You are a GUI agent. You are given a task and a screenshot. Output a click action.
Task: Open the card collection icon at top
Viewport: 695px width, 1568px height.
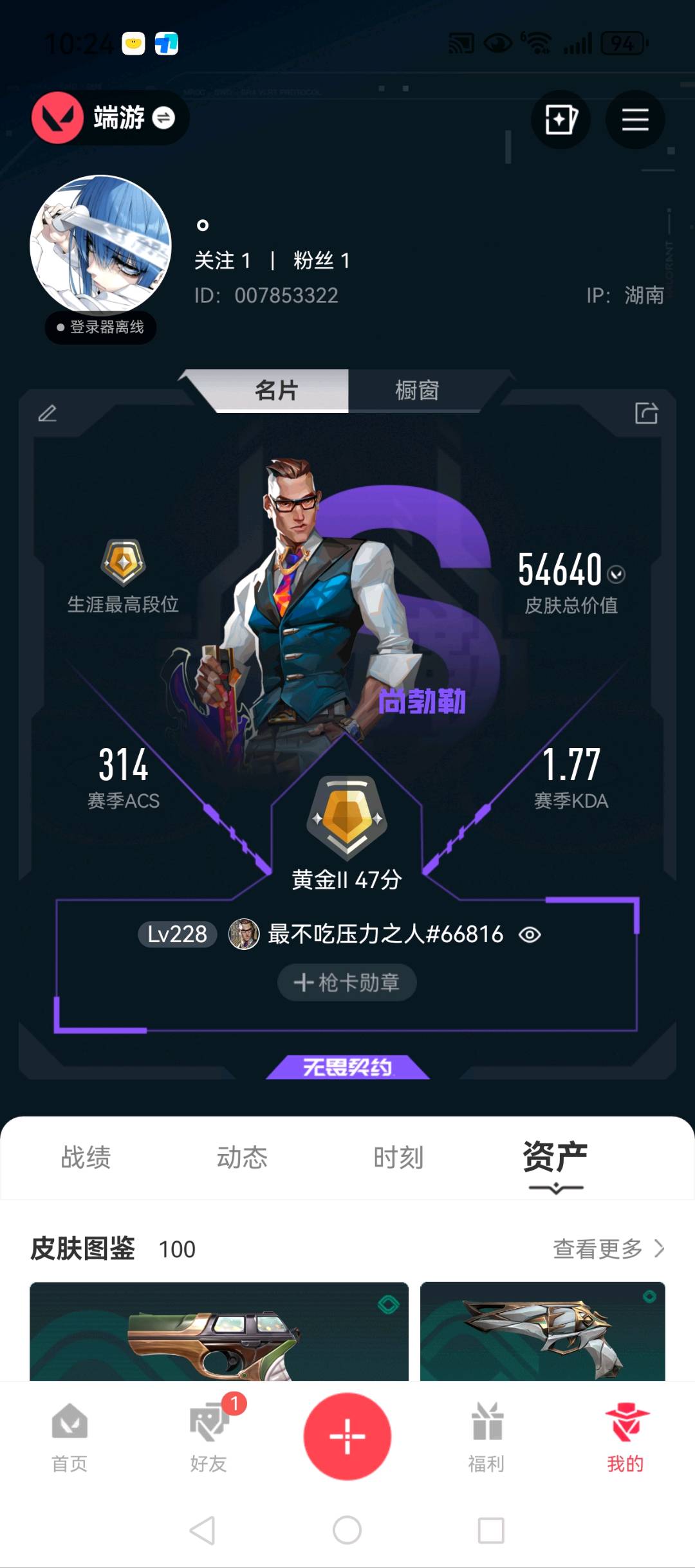click(x=561, y=120)
